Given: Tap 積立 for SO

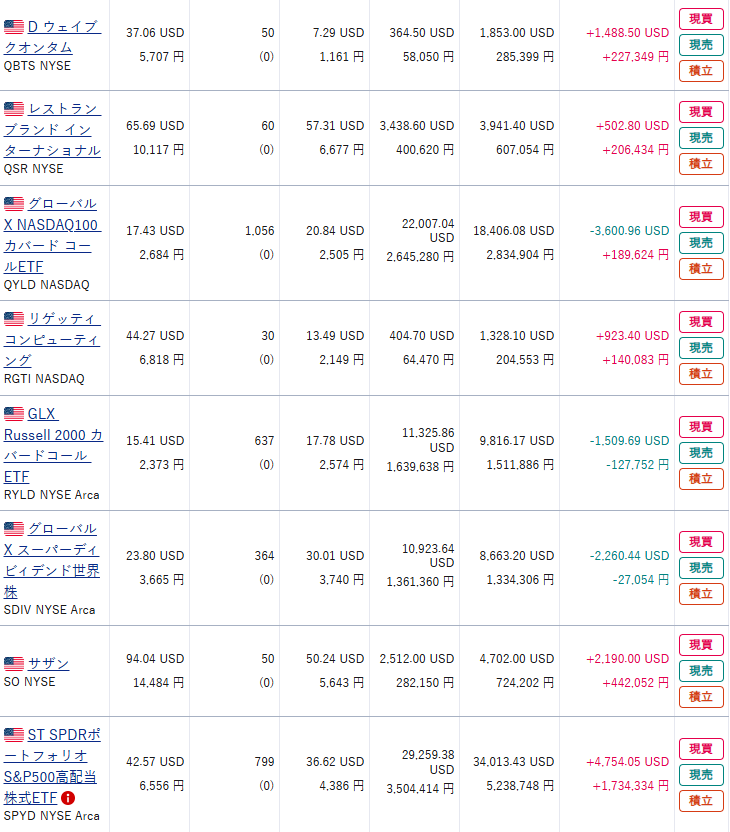Looking at the screenshot, I should [x=701, y=697].
